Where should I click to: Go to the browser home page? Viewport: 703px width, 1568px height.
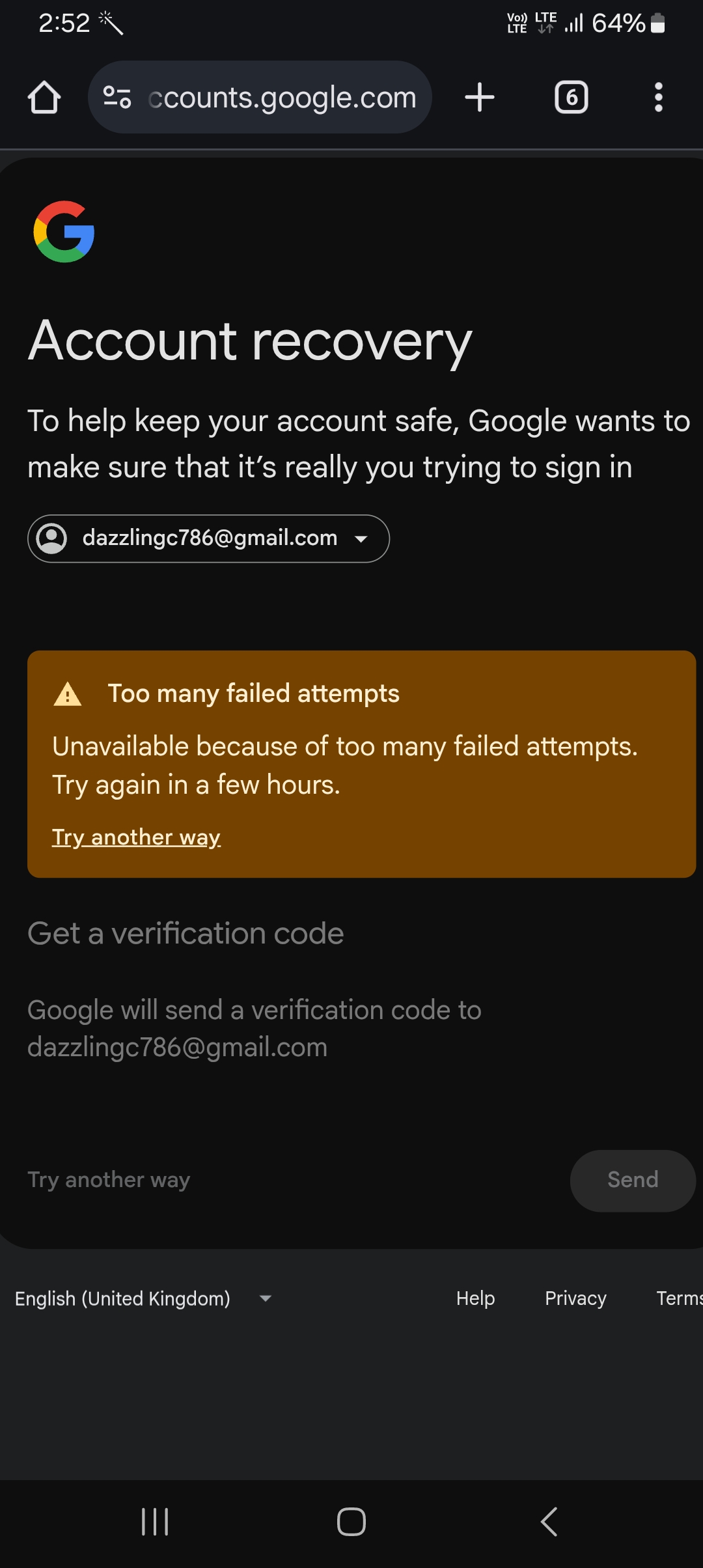coord(44,98)
